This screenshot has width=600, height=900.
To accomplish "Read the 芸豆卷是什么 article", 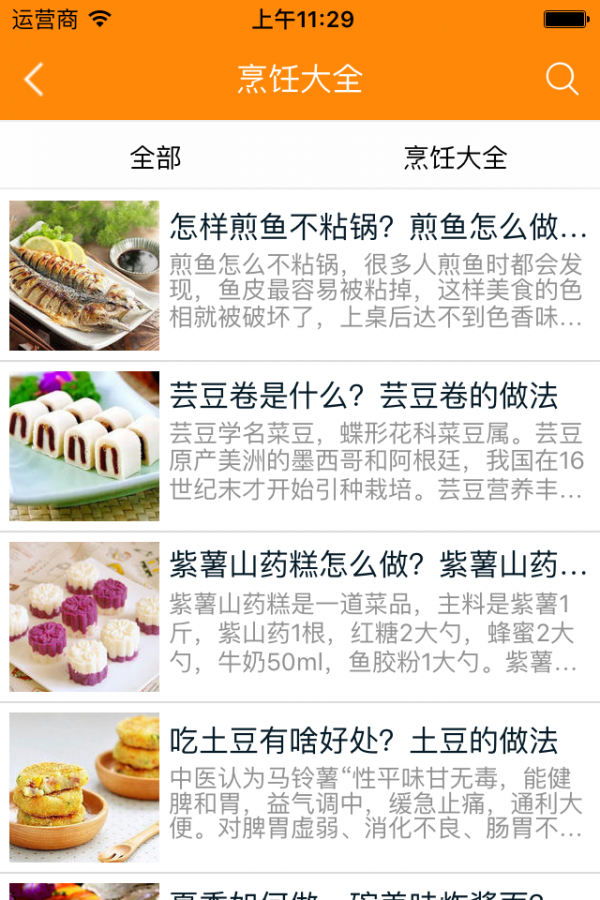I will (364, 396).
